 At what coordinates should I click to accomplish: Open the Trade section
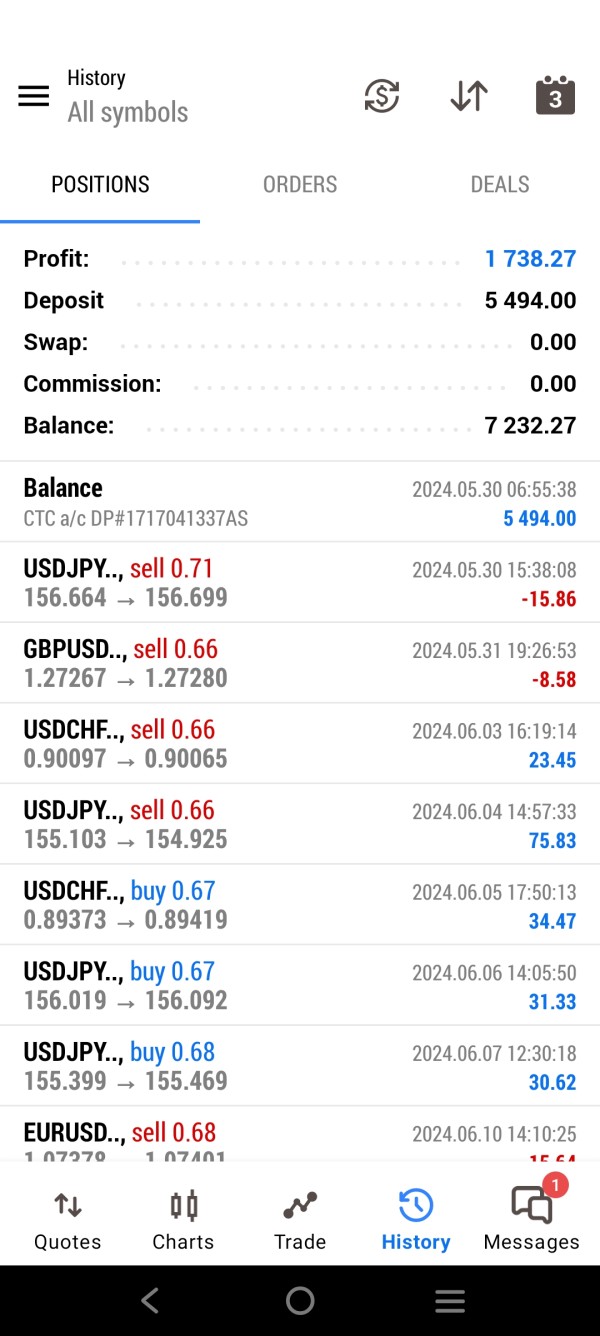(x=300, y=1220)
